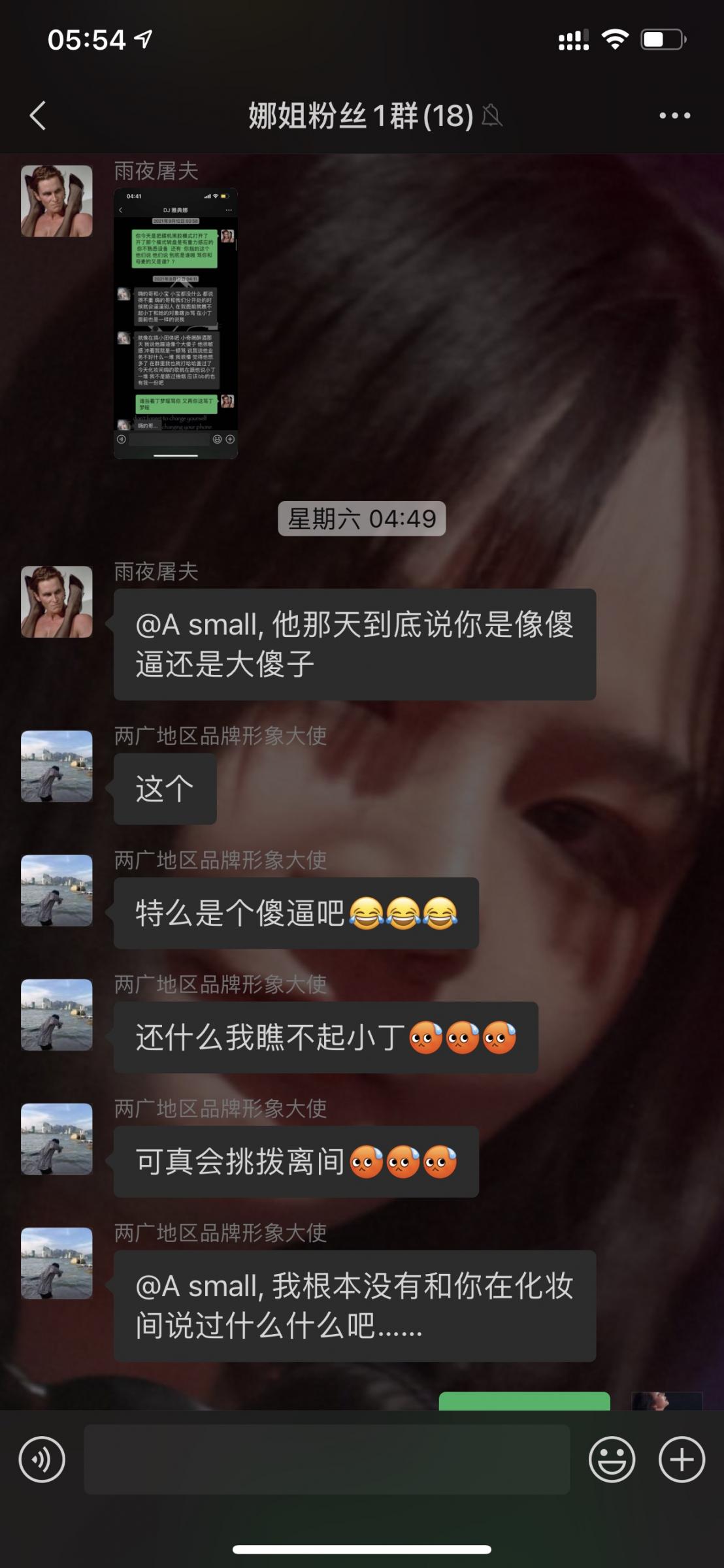Open the screenshot image sent by 雨夜屠夫
This screenshot has width=724, height=1568.
point(175,323)
